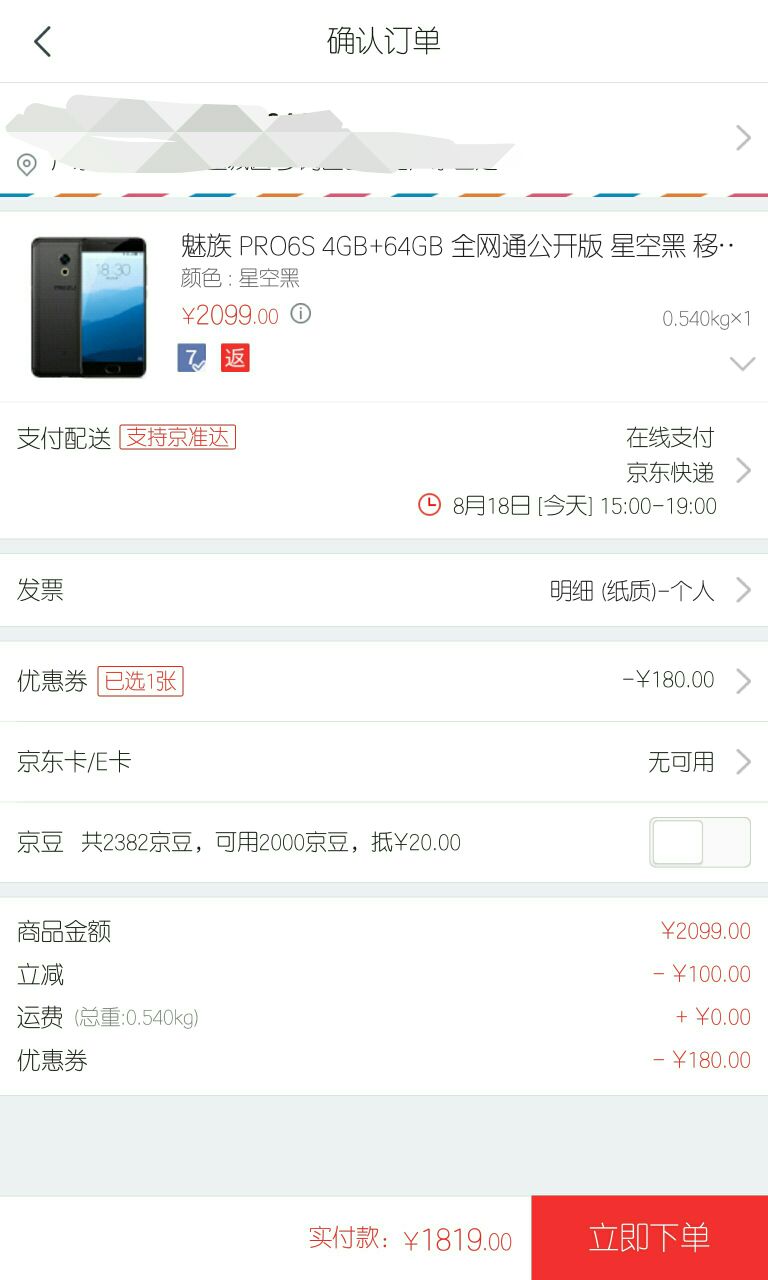Viewport: 768px width, 1280px height.
Task: Tap the 京豆 switch to apply beans discount
Action: click(700, 842)
